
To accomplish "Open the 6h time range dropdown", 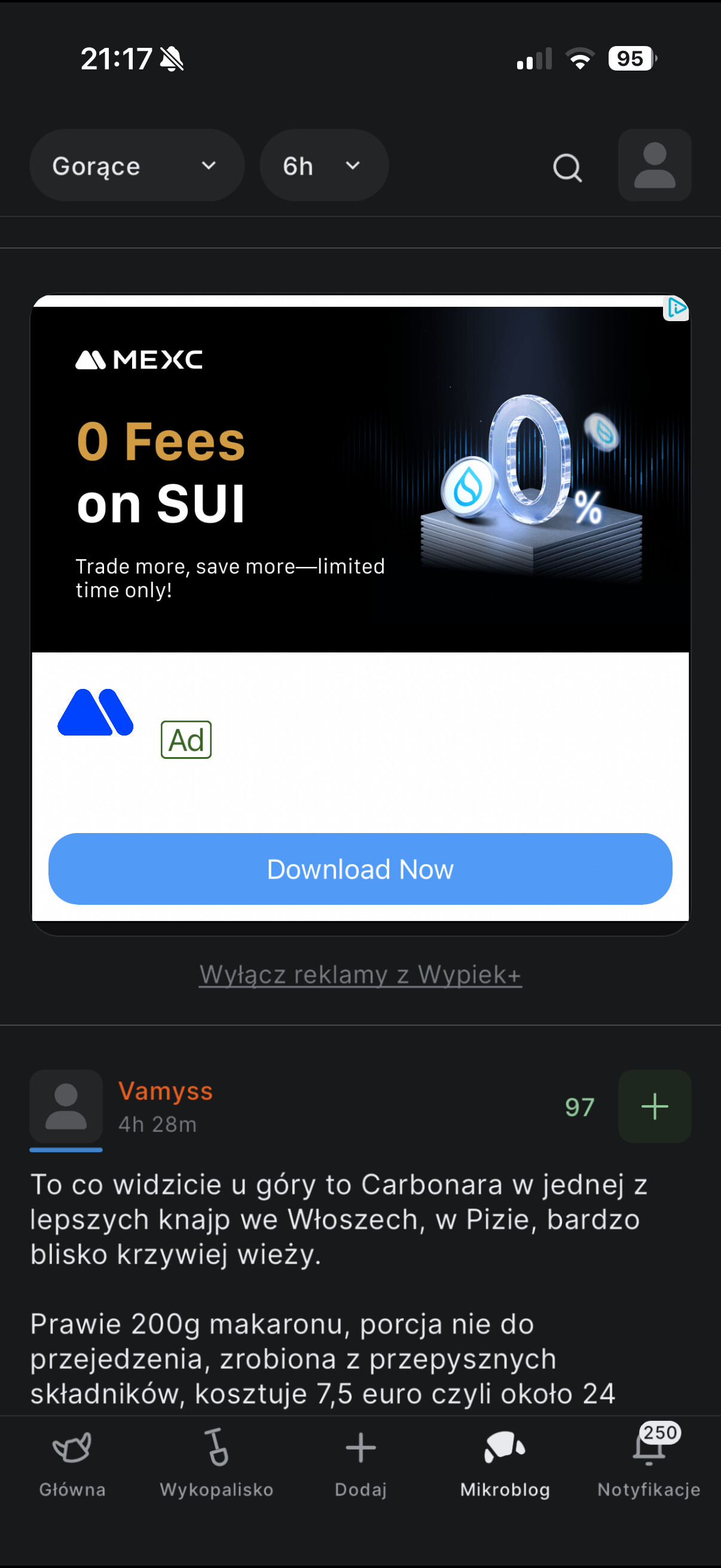I will click(x=323, y=166).
